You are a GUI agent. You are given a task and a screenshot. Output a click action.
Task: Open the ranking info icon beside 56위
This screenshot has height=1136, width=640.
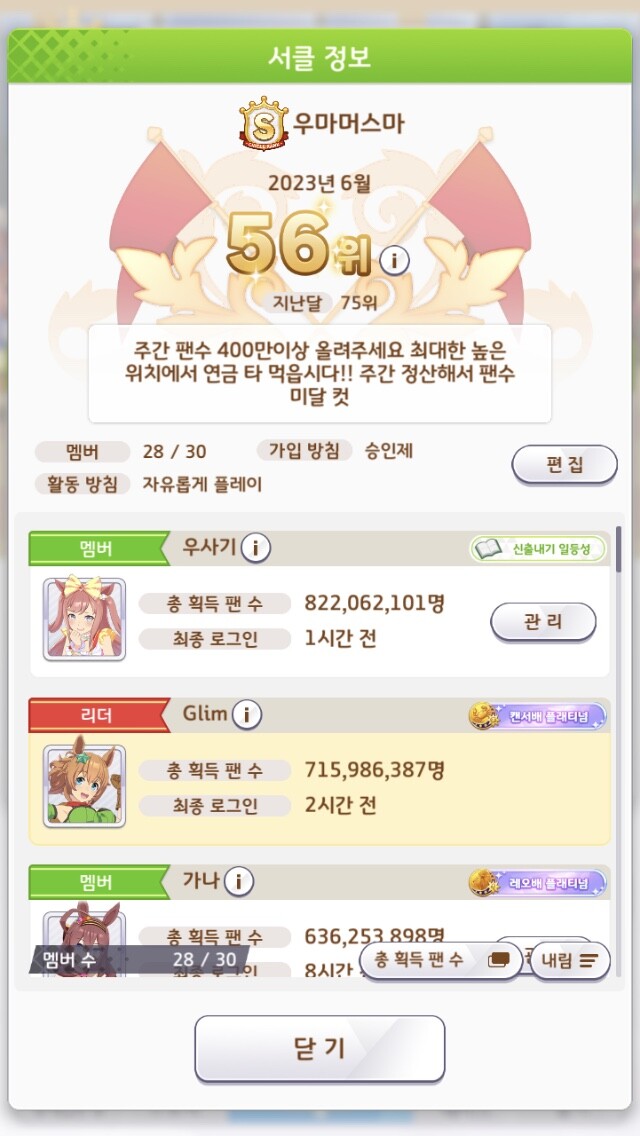tap(394, 260)
